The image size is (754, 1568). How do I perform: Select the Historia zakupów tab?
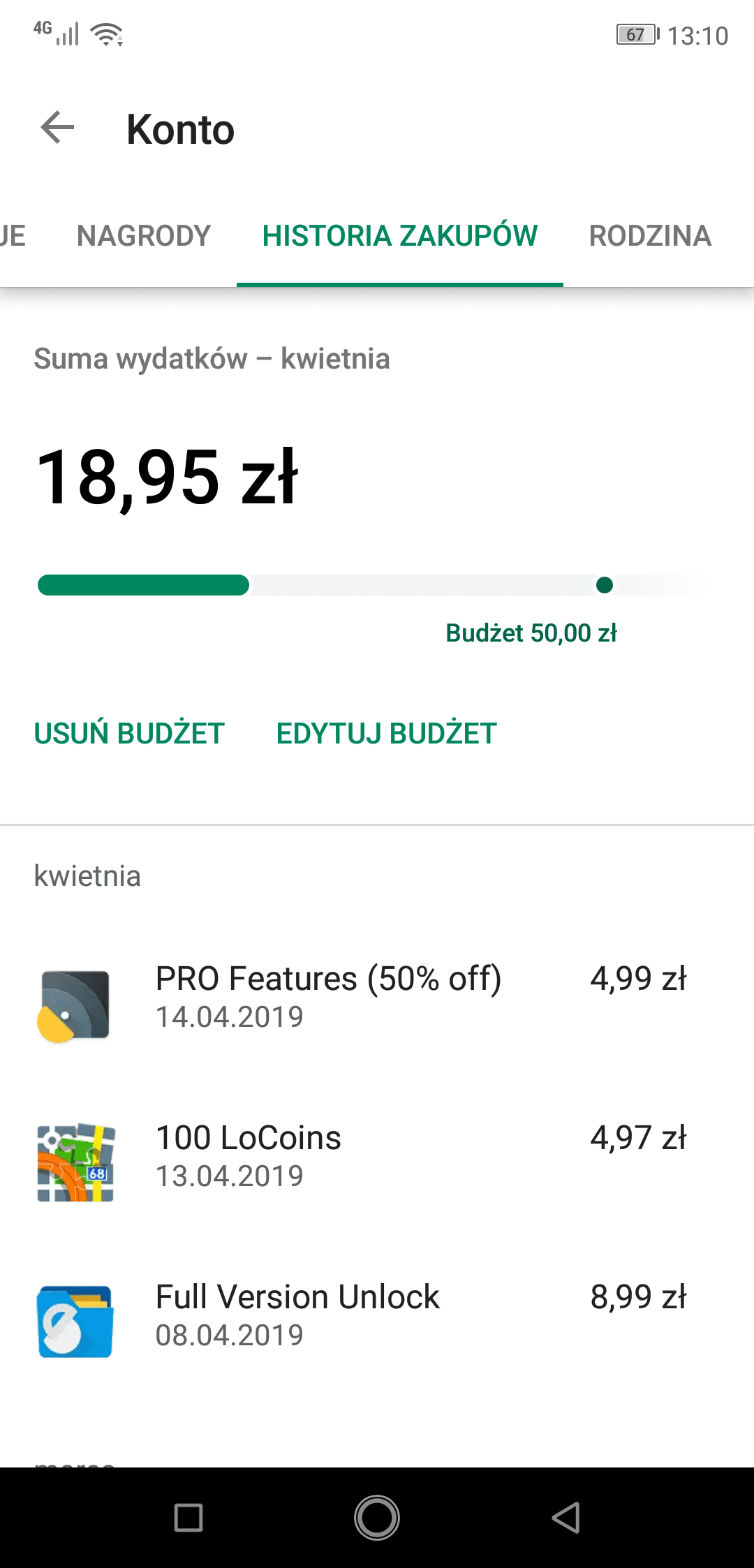[x=400, y=236]
